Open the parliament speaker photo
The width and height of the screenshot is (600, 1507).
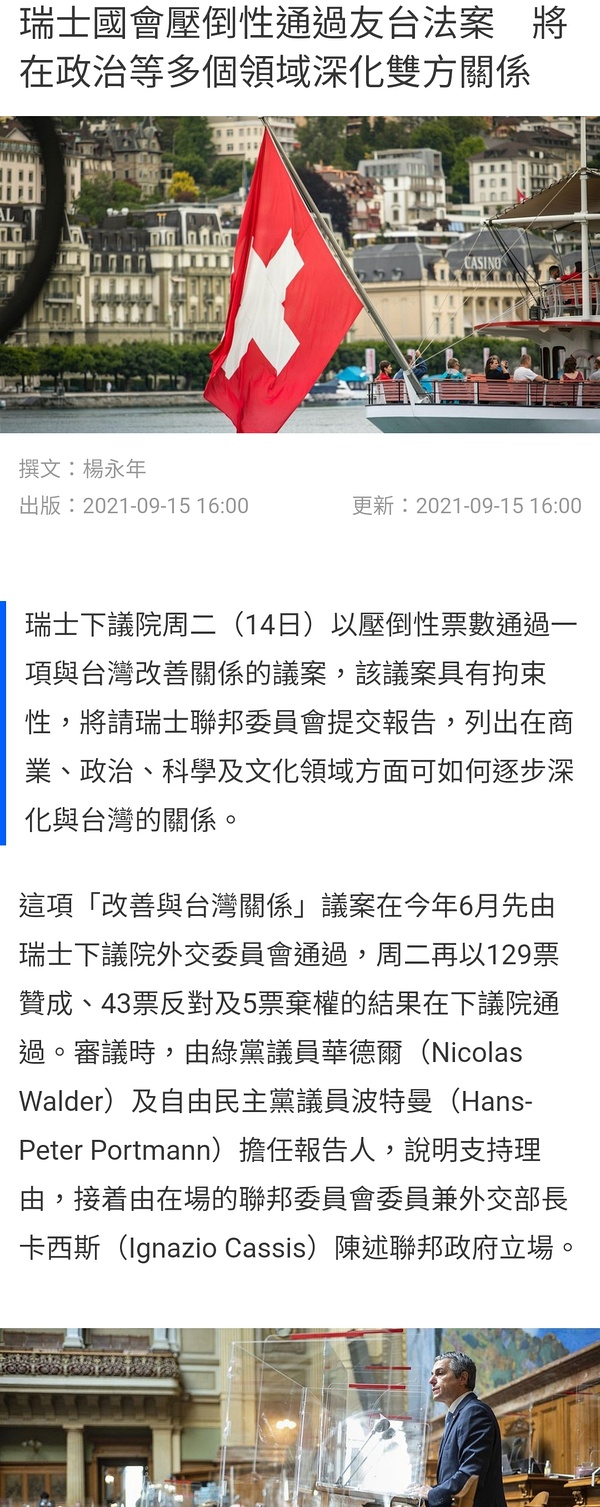300,1418
